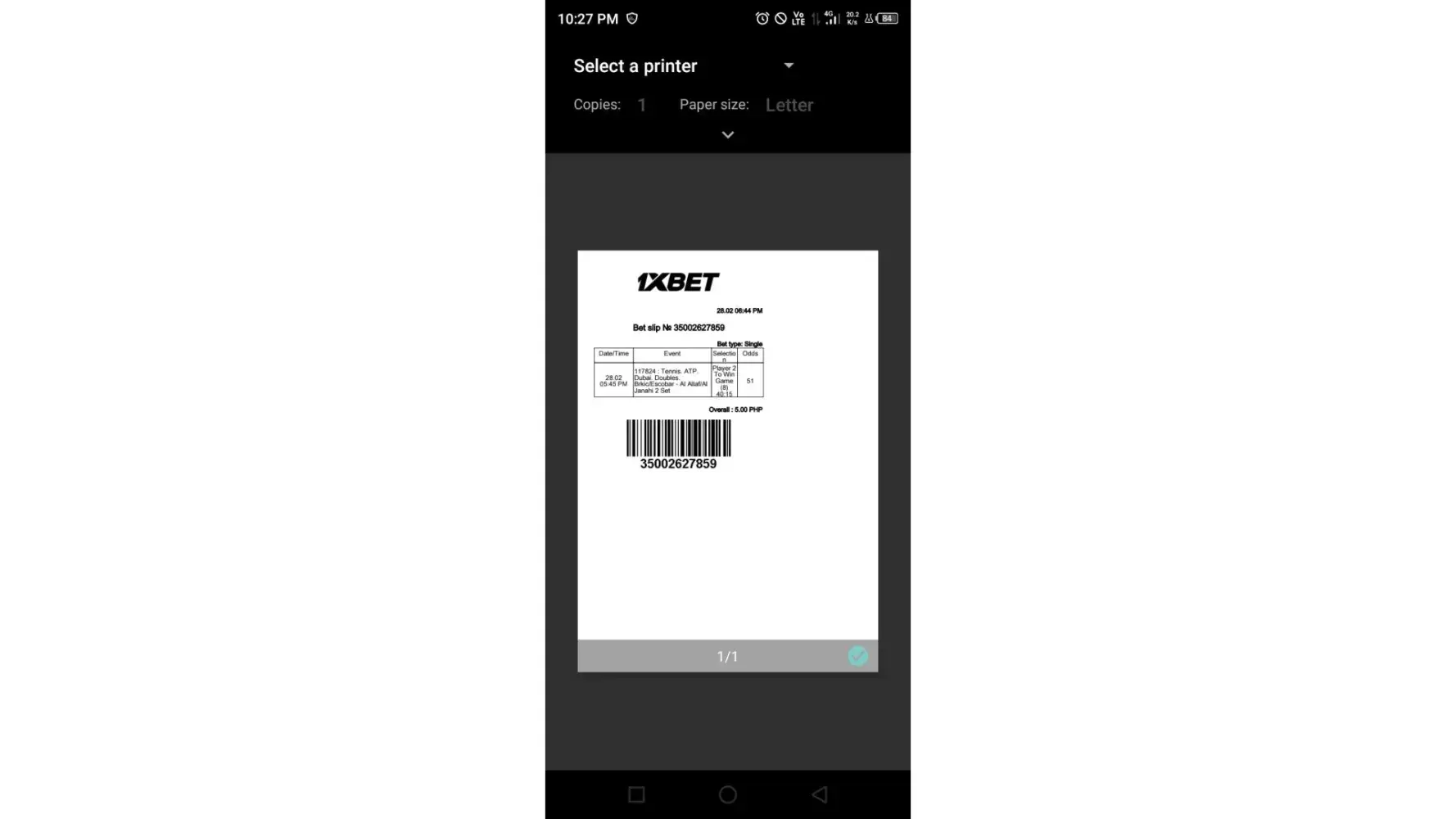Toggle the page 1/1 selection checkmark

coord(857,656)
